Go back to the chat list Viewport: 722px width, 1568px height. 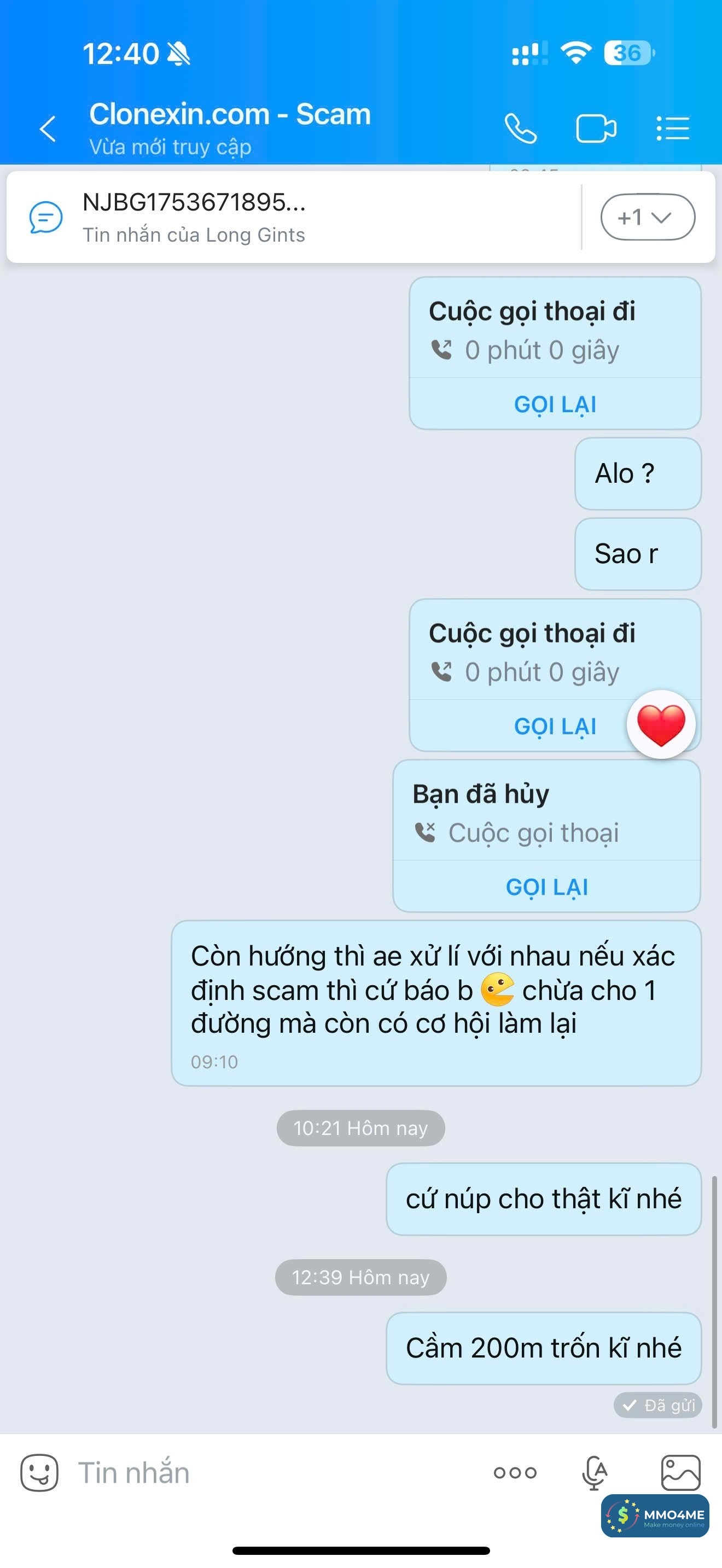click(48, 128)
